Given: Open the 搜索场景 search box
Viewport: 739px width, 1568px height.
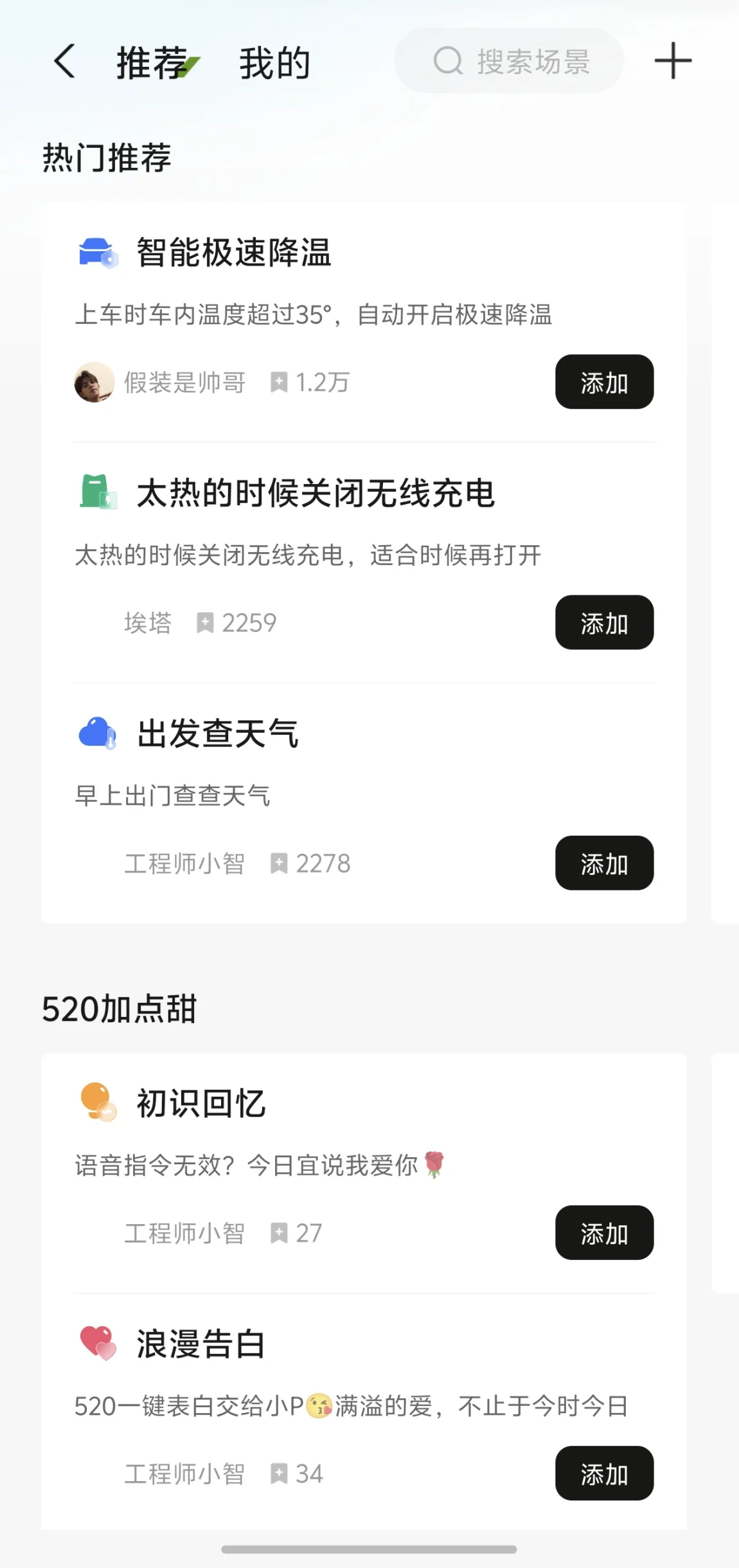Looking at the screenshot, I should click(x=509, y=62).
